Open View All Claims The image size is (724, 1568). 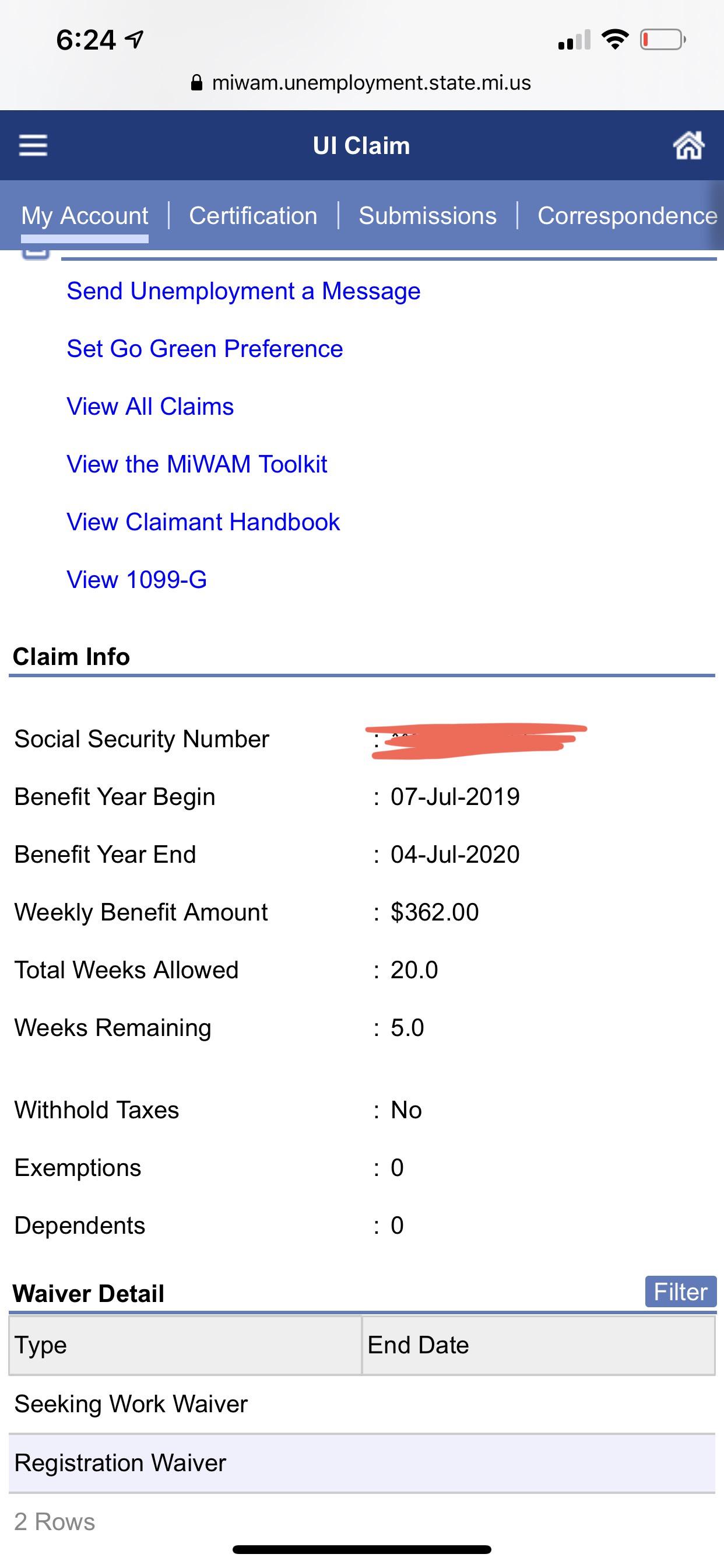pos(150,406)
